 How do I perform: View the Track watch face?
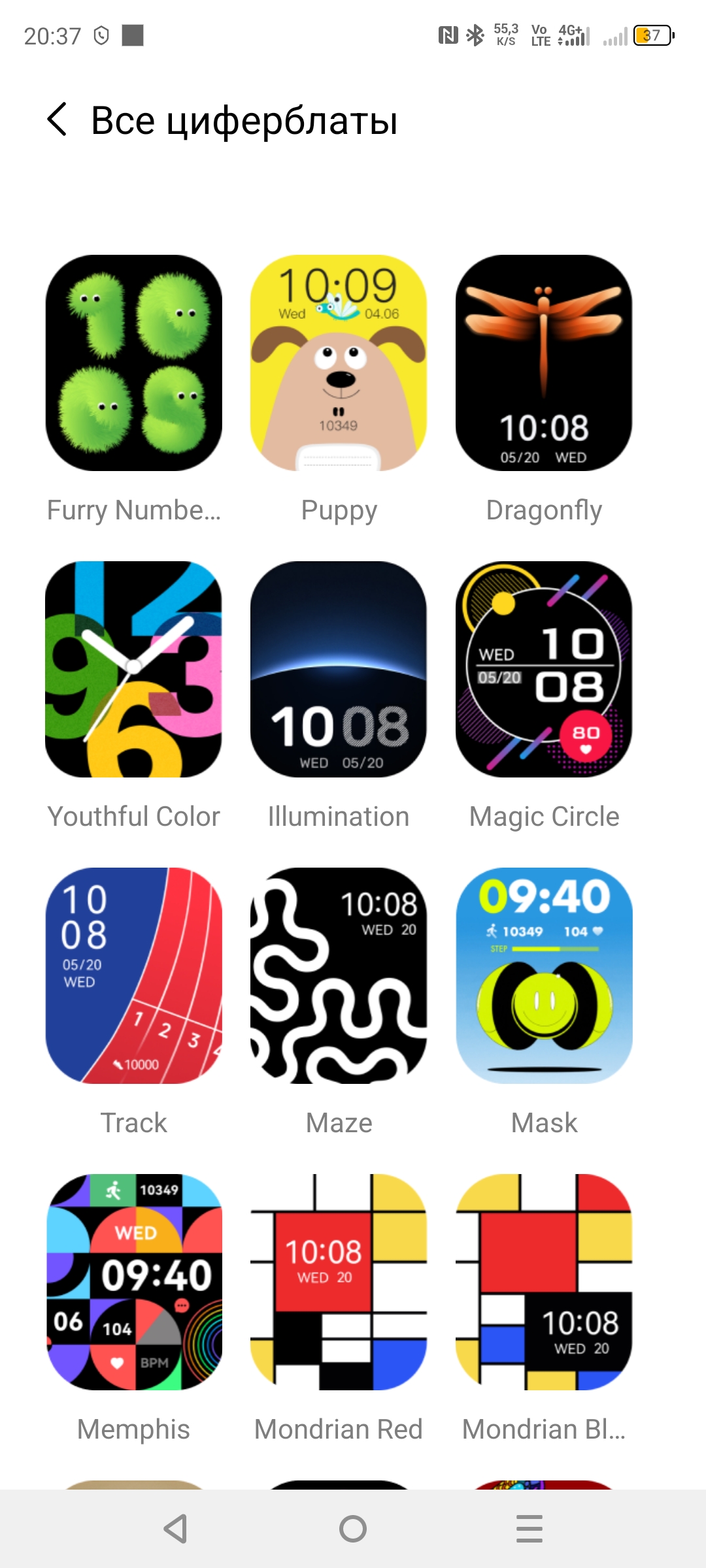tap(134, 976)
